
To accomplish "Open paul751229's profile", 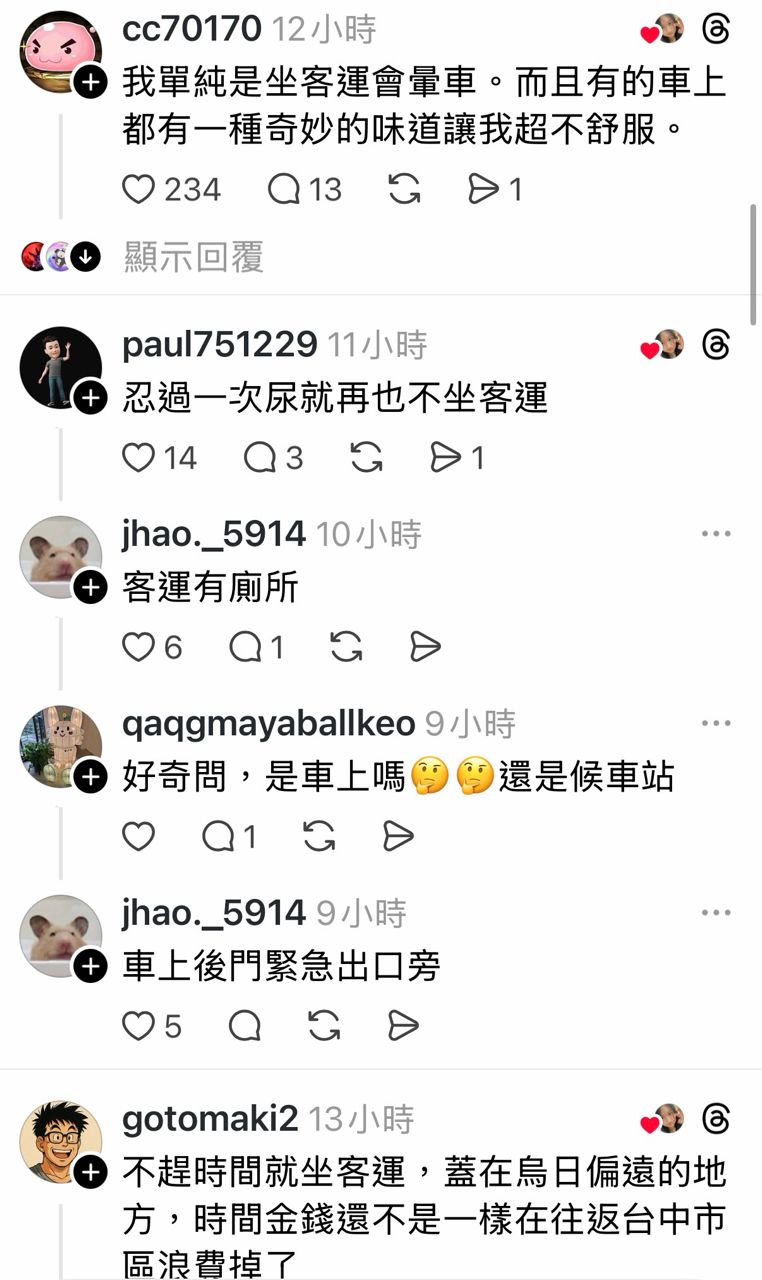I will click(x=219, y=345).
